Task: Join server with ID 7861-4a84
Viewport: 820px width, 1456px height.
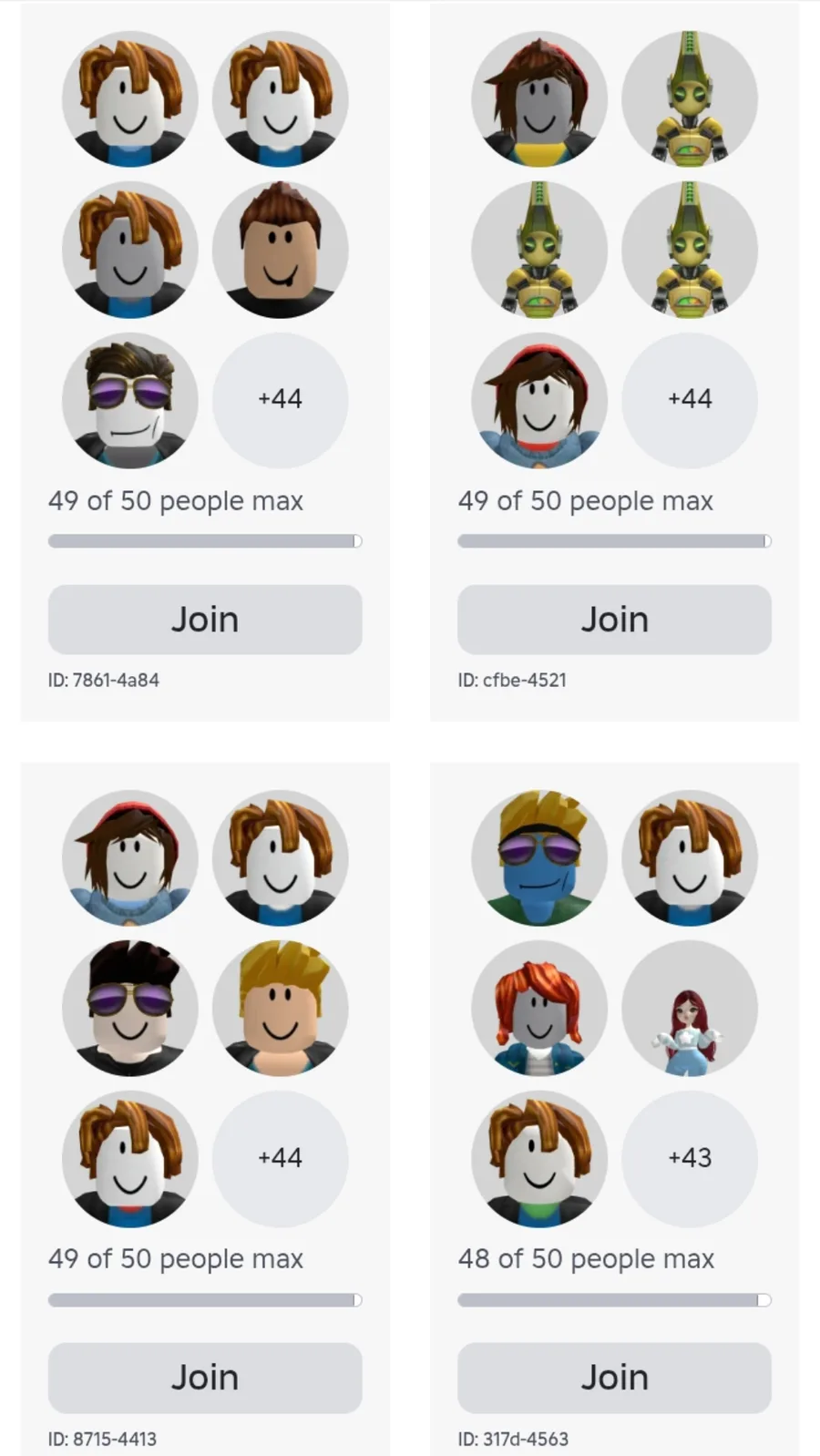Action: pyautogui.click(x=205, y=620)
